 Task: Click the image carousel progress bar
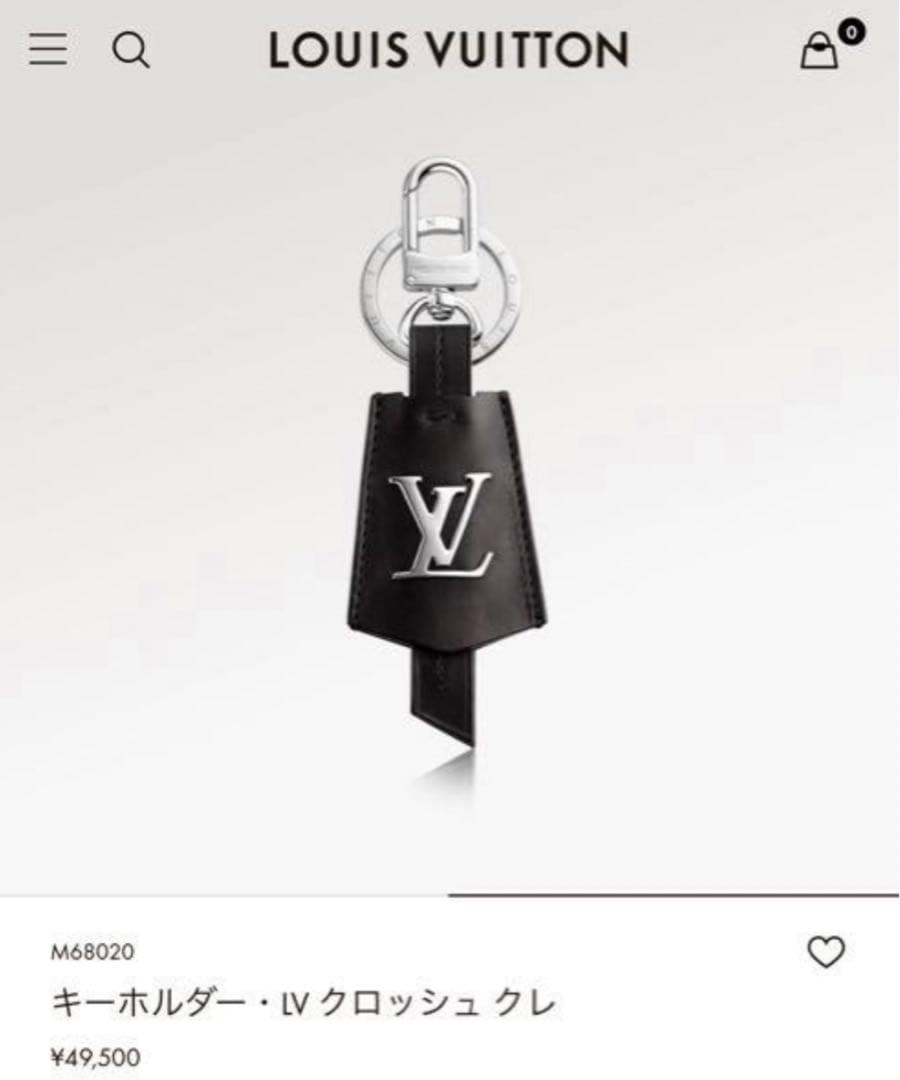670,898
